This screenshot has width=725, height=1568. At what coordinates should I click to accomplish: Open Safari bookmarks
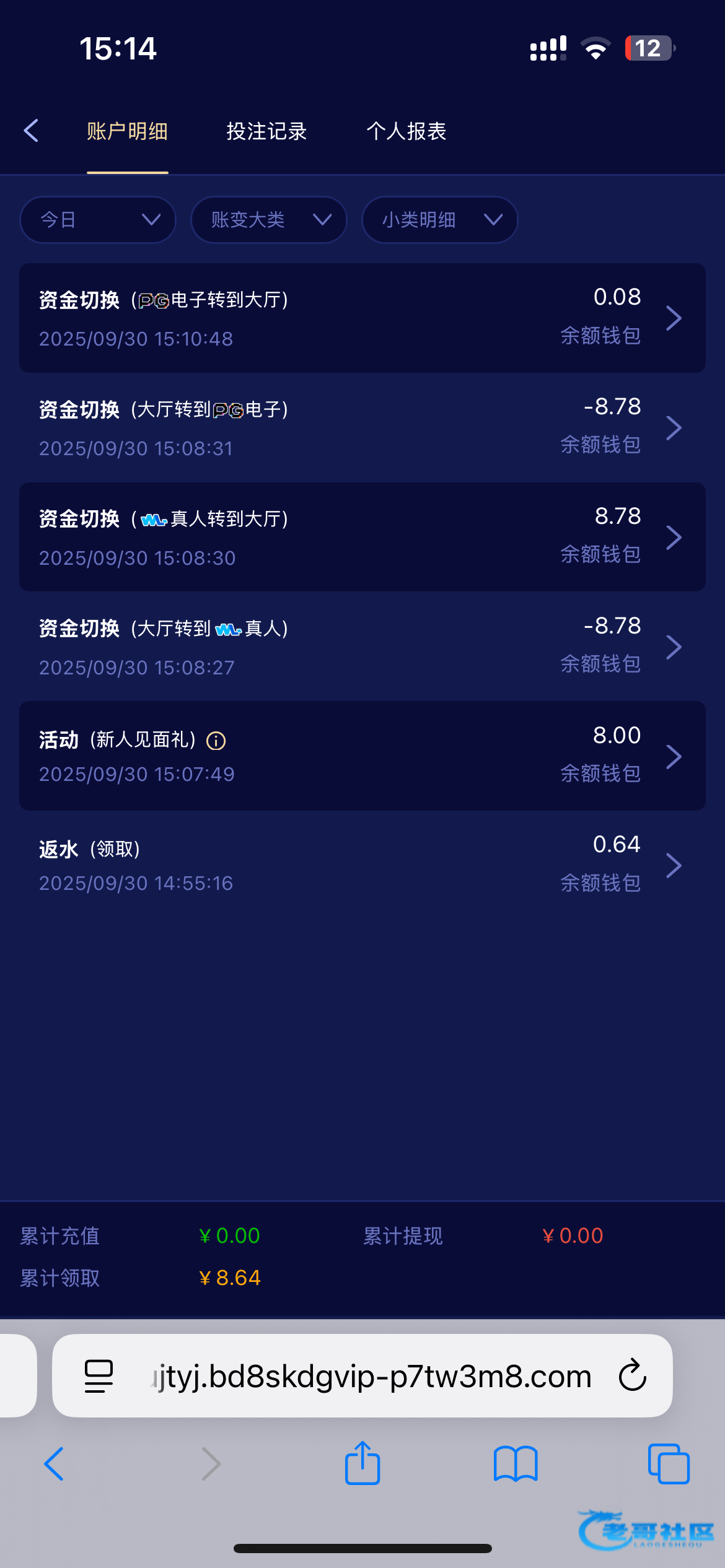click(516, 1464)
